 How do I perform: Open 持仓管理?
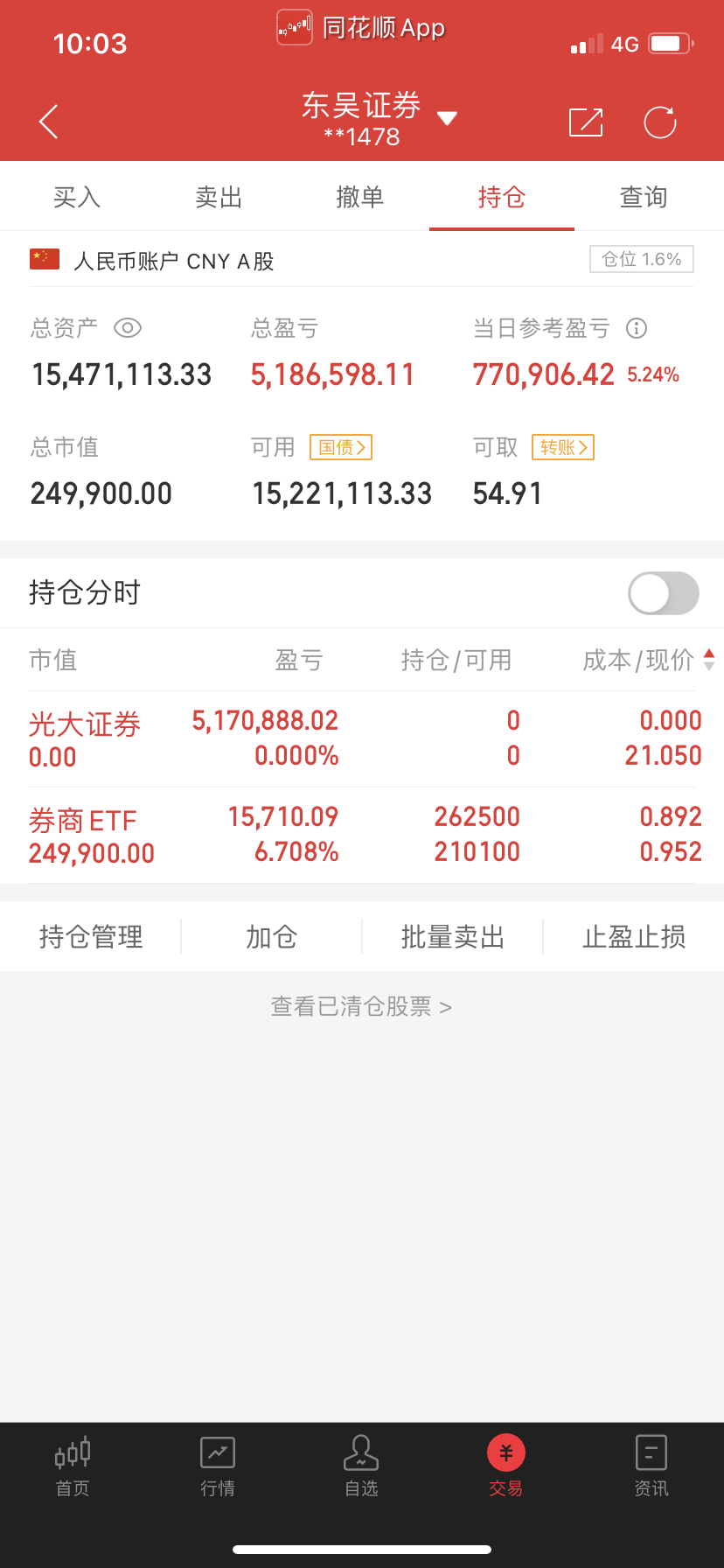[x=91, y=937]
